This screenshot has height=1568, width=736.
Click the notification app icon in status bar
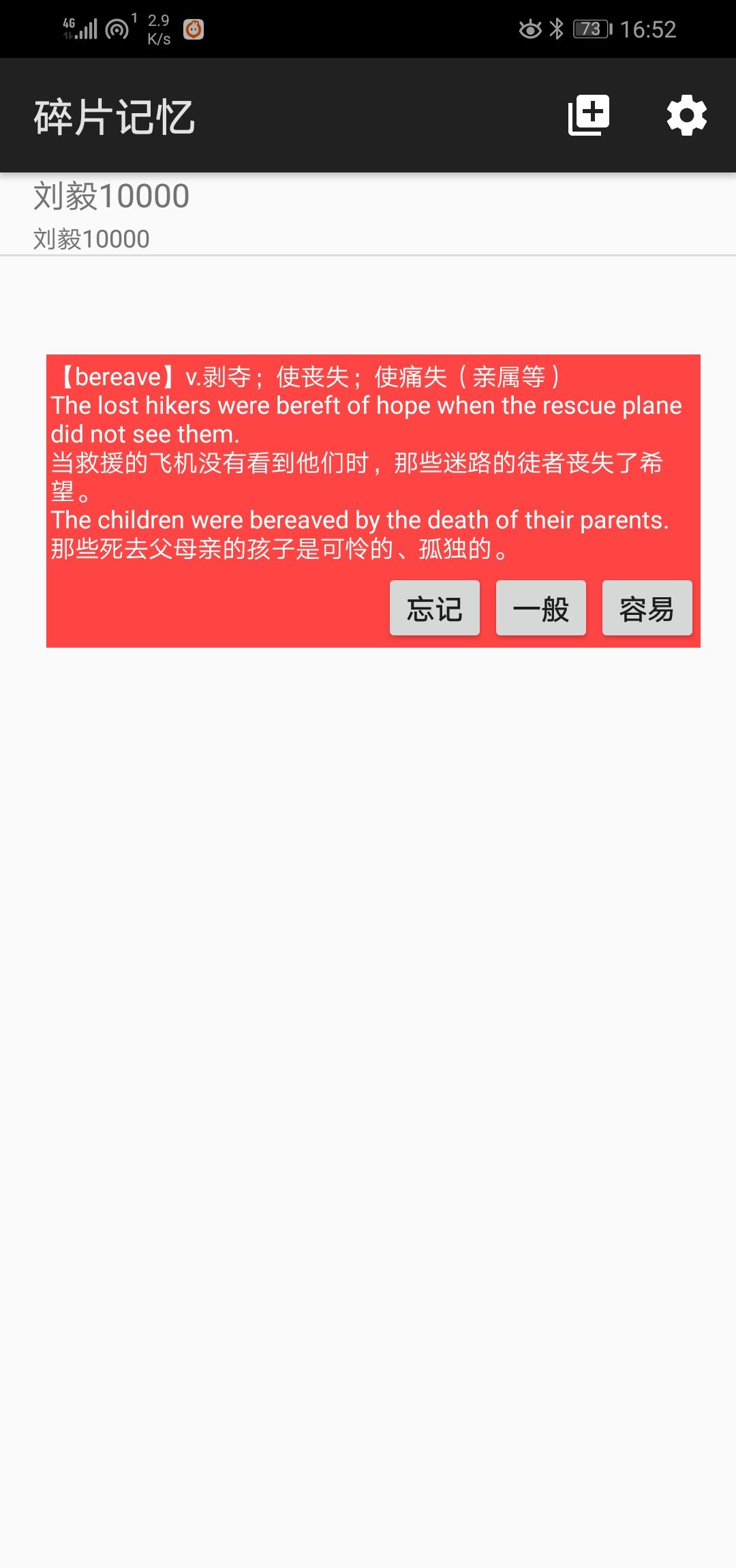(x=194, y=30)
